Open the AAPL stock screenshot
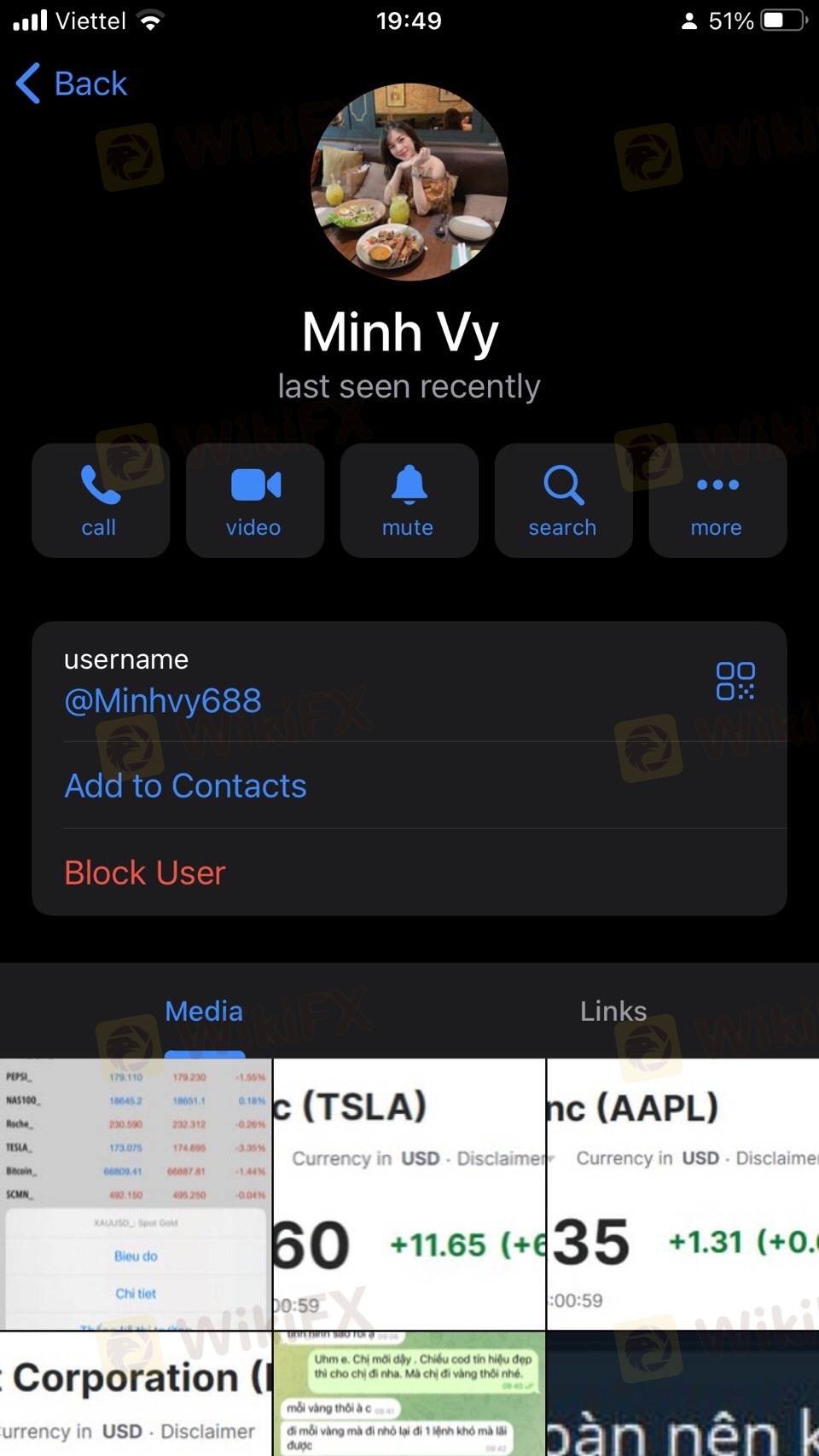The image size is (819, 1456). pos(682,1194)
